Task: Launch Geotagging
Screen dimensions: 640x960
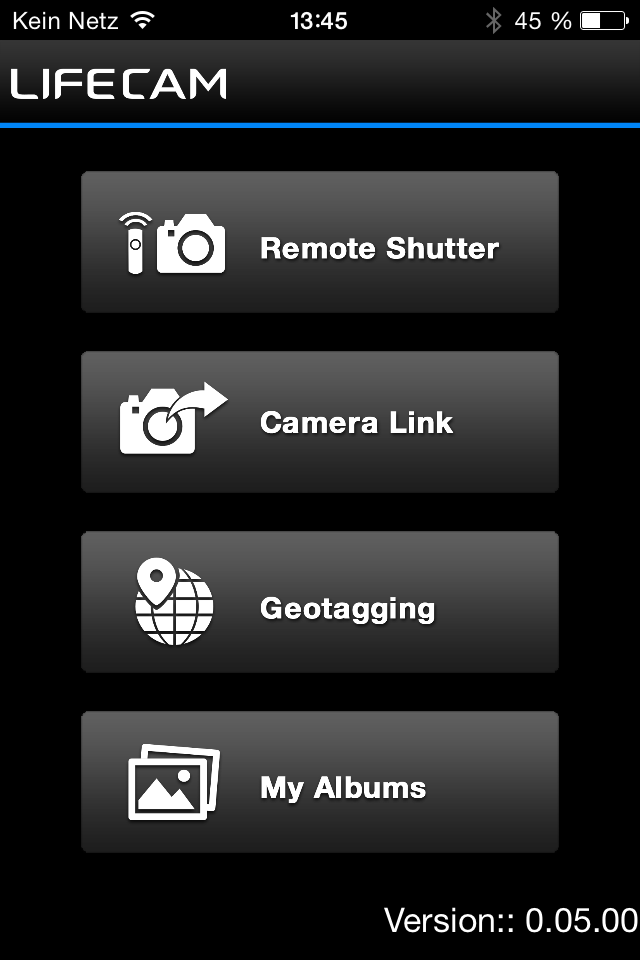Action: point(319,602)
